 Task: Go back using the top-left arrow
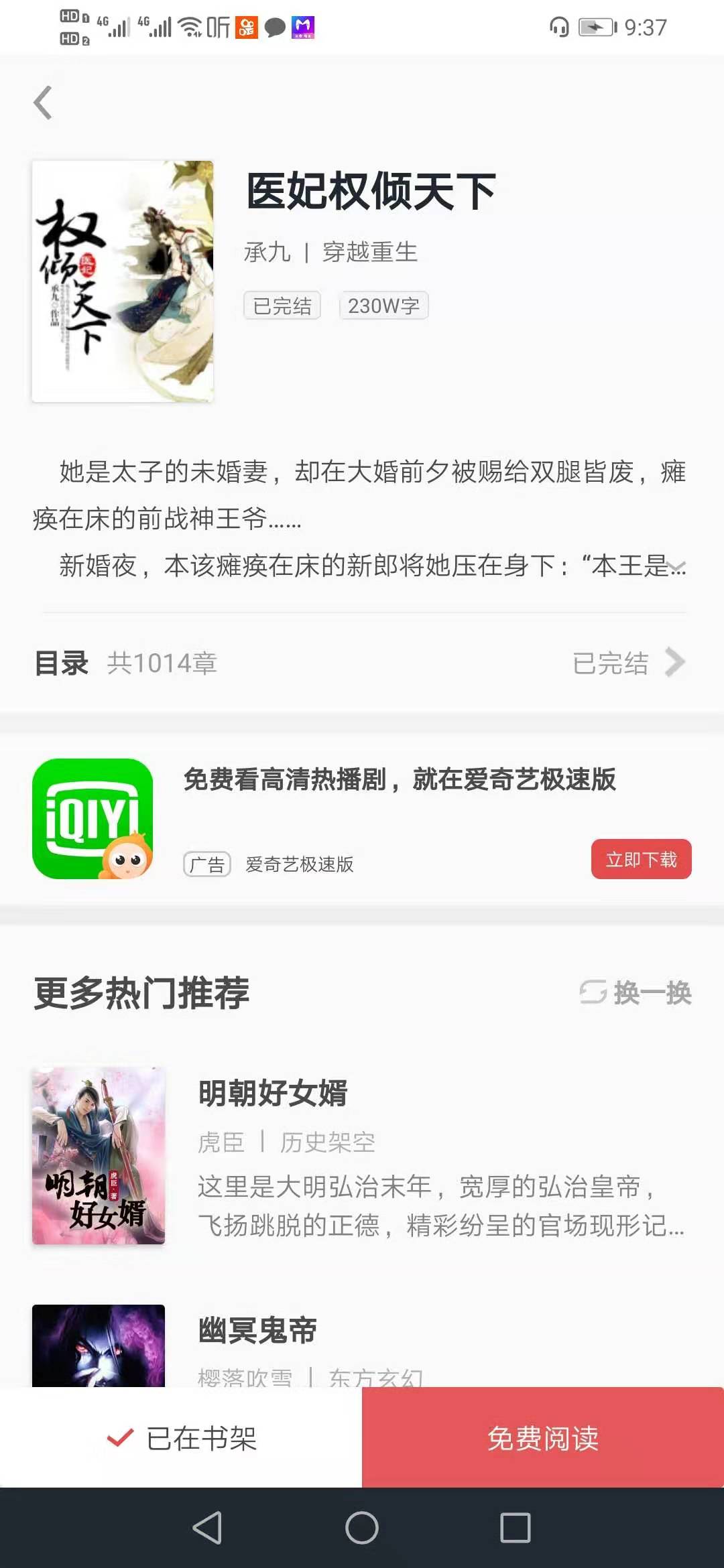click(43, 103)
